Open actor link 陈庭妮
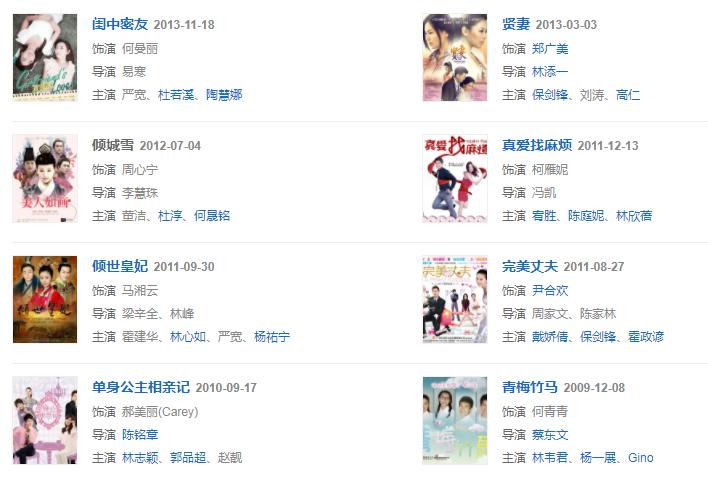The height and width of the screenshot is (481, 708). tap(586, 216)
